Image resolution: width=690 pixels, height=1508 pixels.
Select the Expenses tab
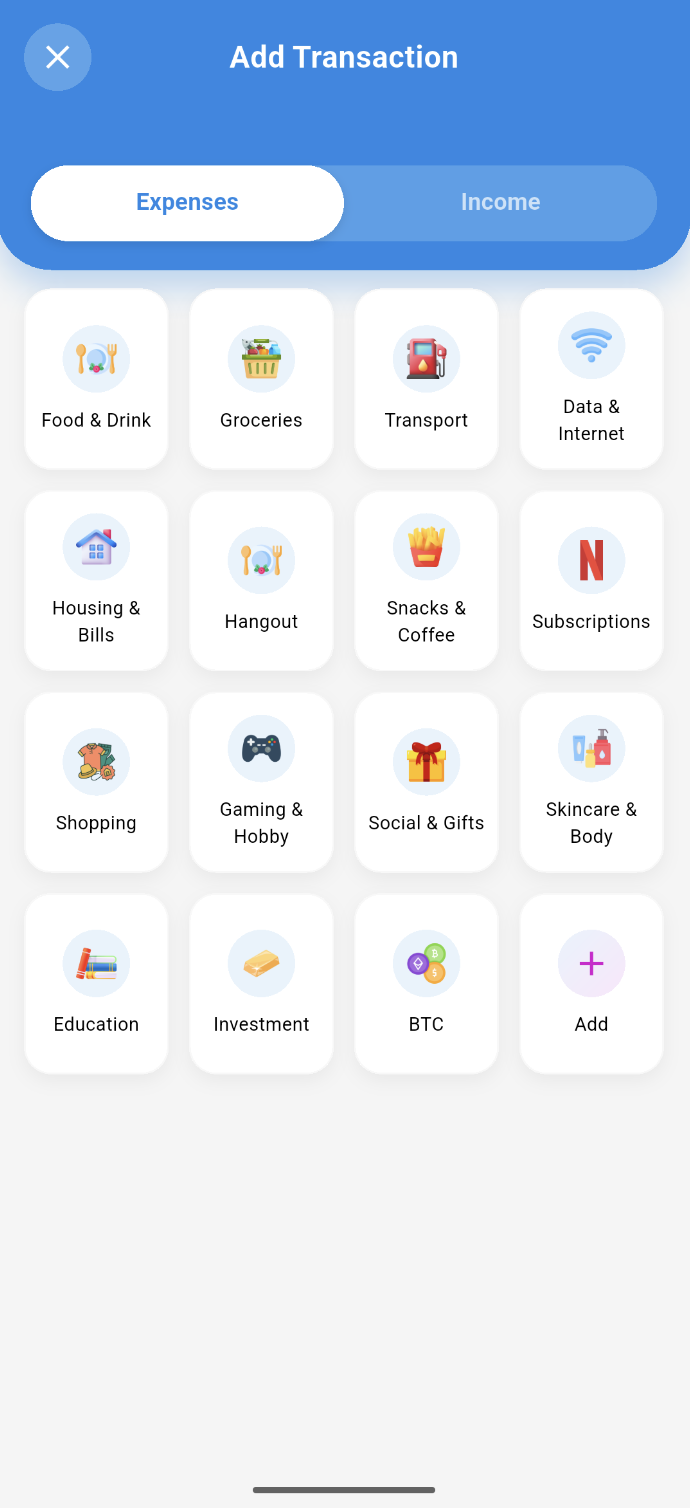(x=187, y=203)
